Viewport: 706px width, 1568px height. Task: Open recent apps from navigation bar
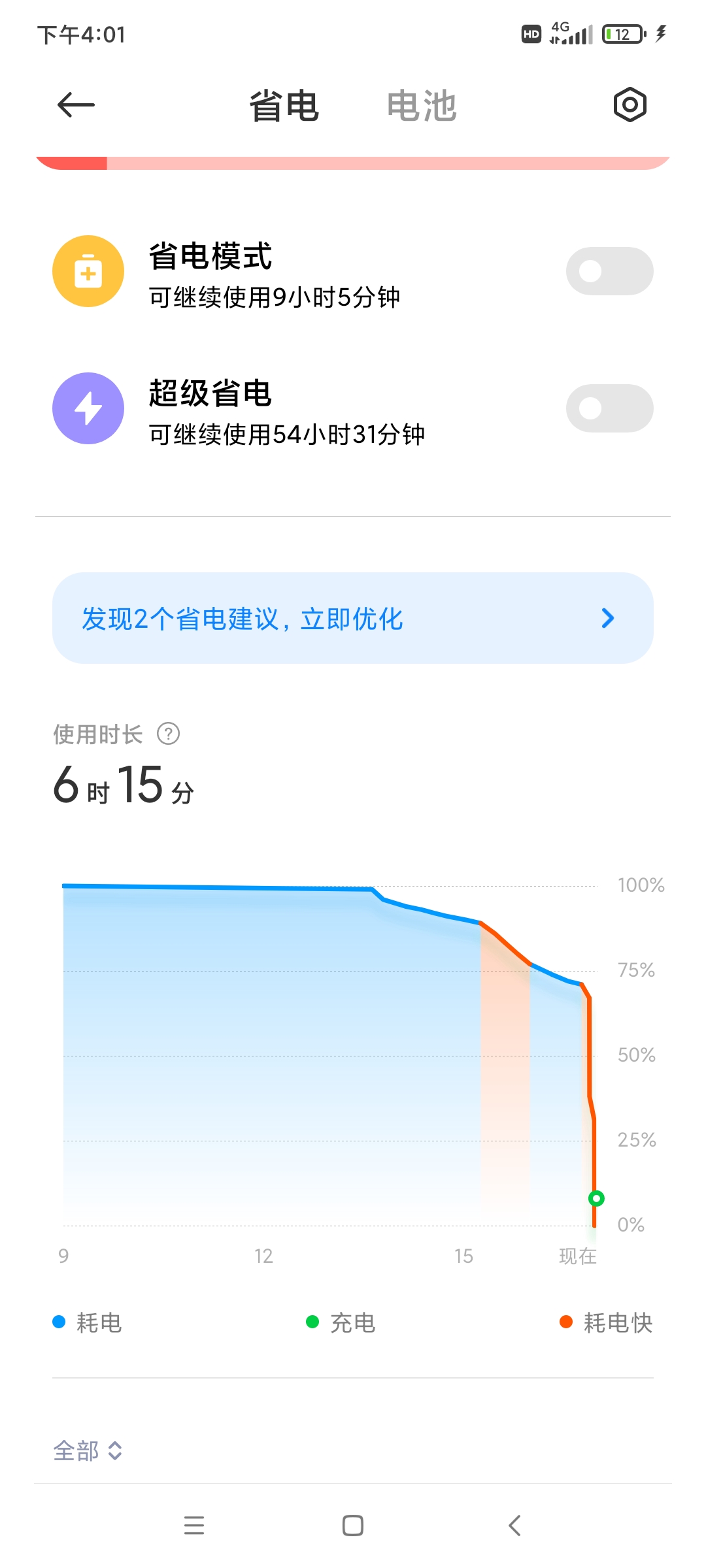pos(194,1526)
